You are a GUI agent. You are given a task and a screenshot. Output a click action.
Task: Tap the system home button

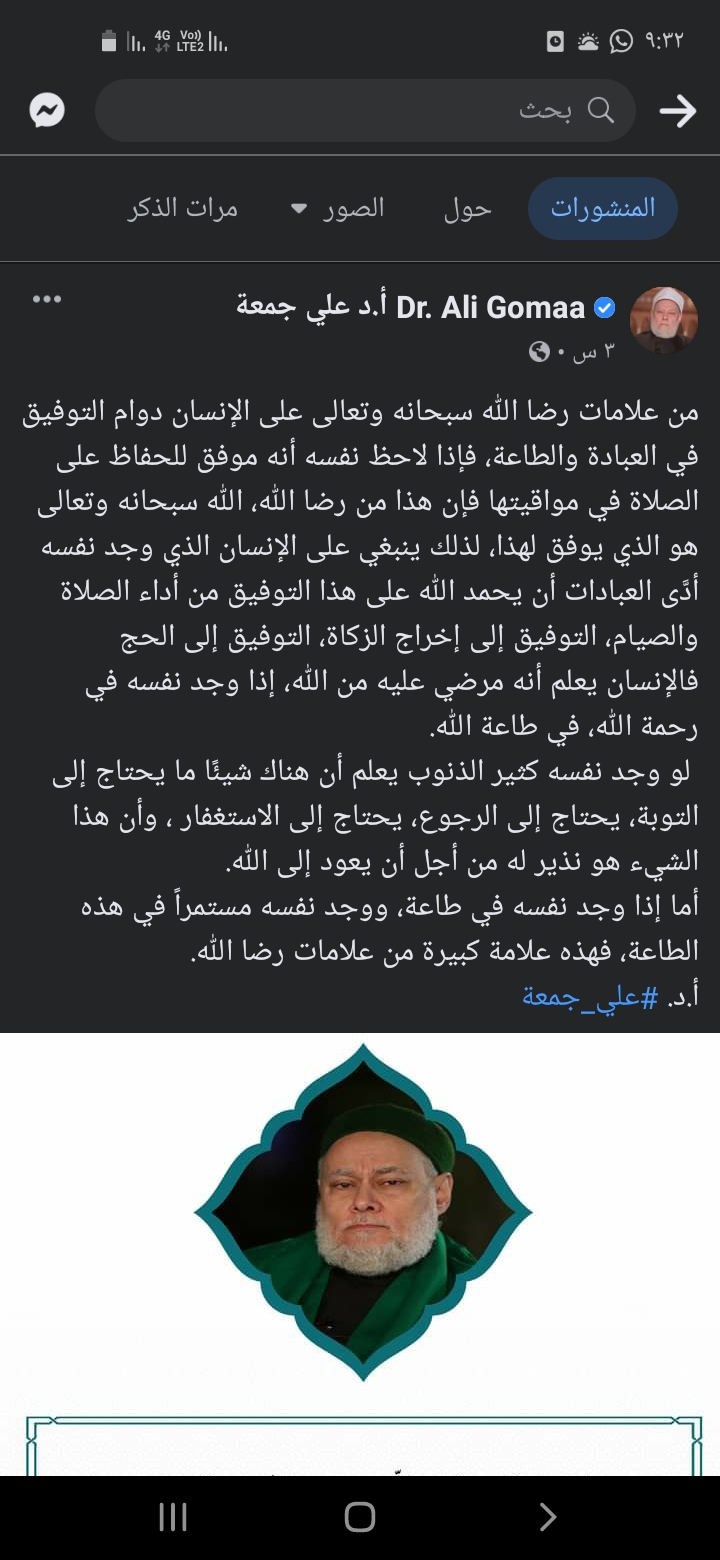[360, 1517]
